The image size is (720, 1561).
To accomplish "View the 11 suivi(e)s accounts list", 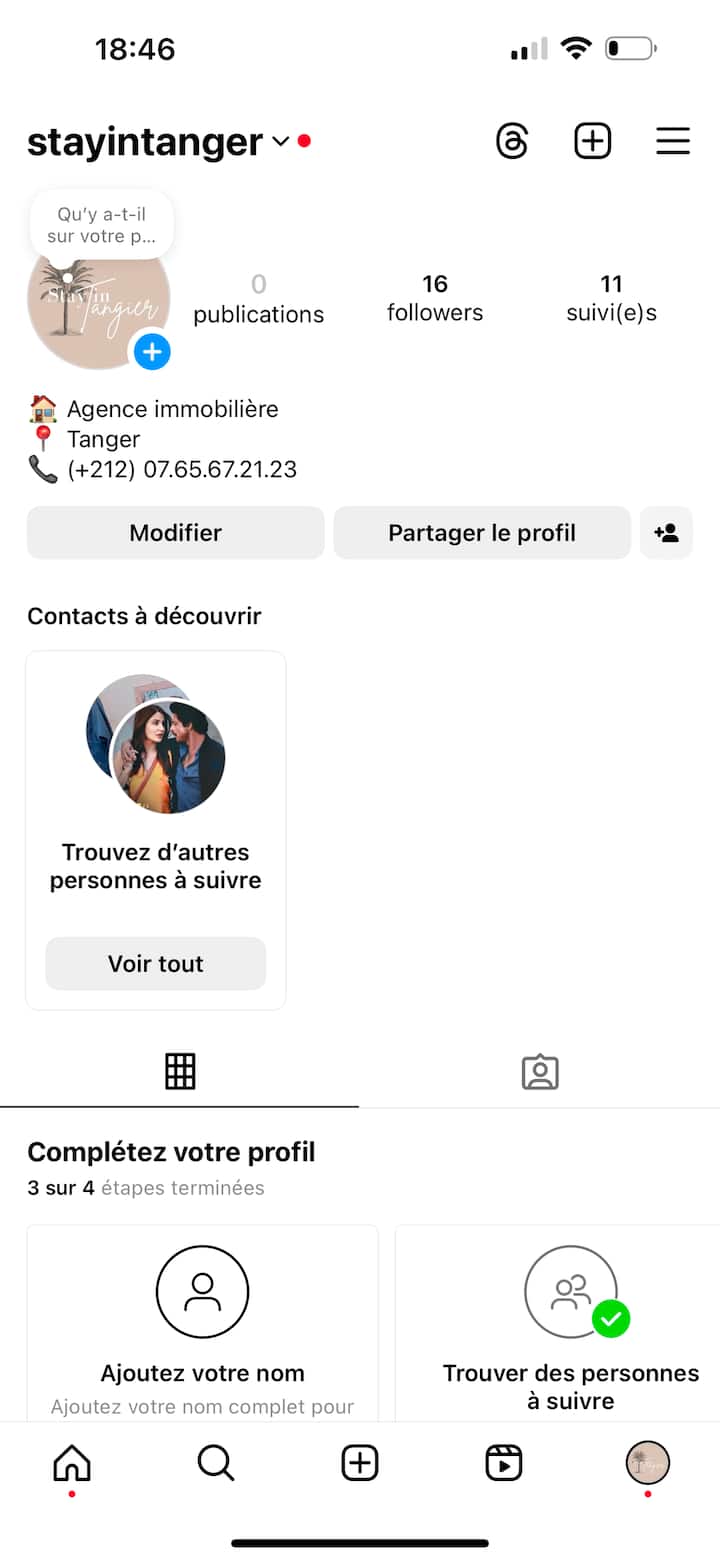I will (x=611, y=298).
